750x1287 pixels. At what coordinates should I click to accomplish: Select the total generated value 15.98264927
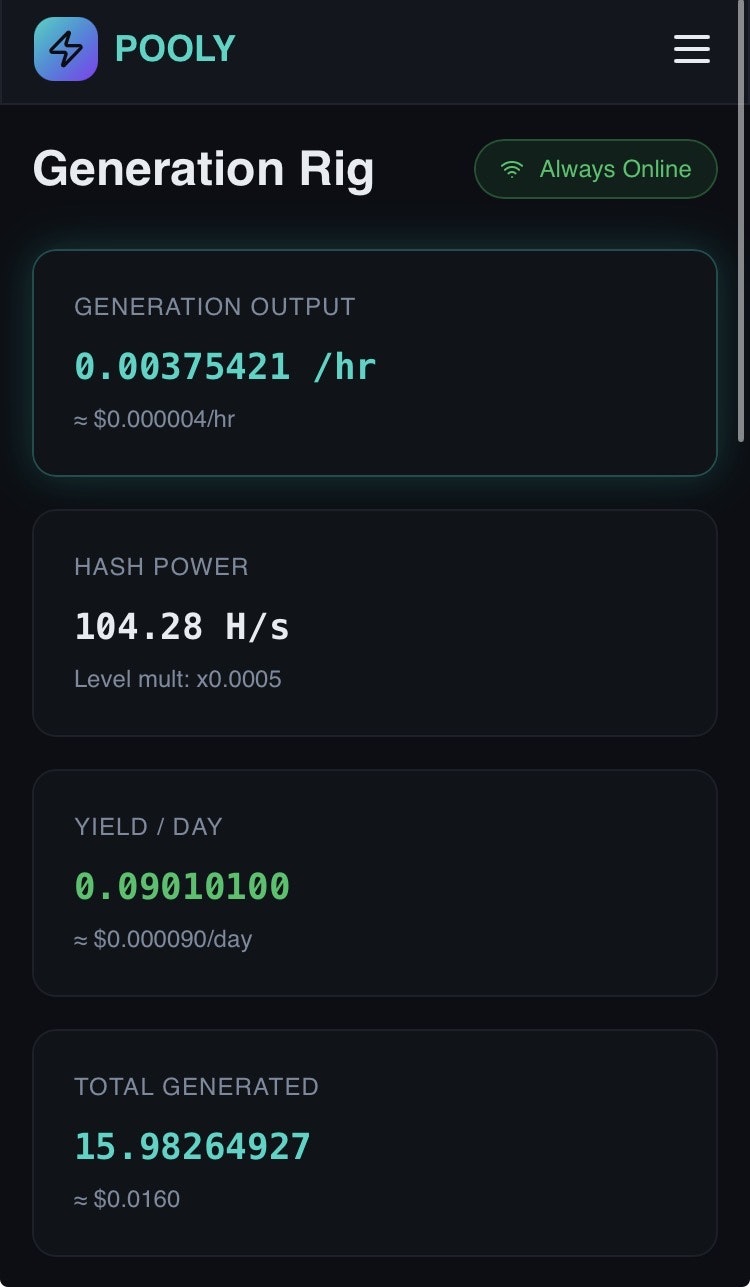coord(192,1146)
